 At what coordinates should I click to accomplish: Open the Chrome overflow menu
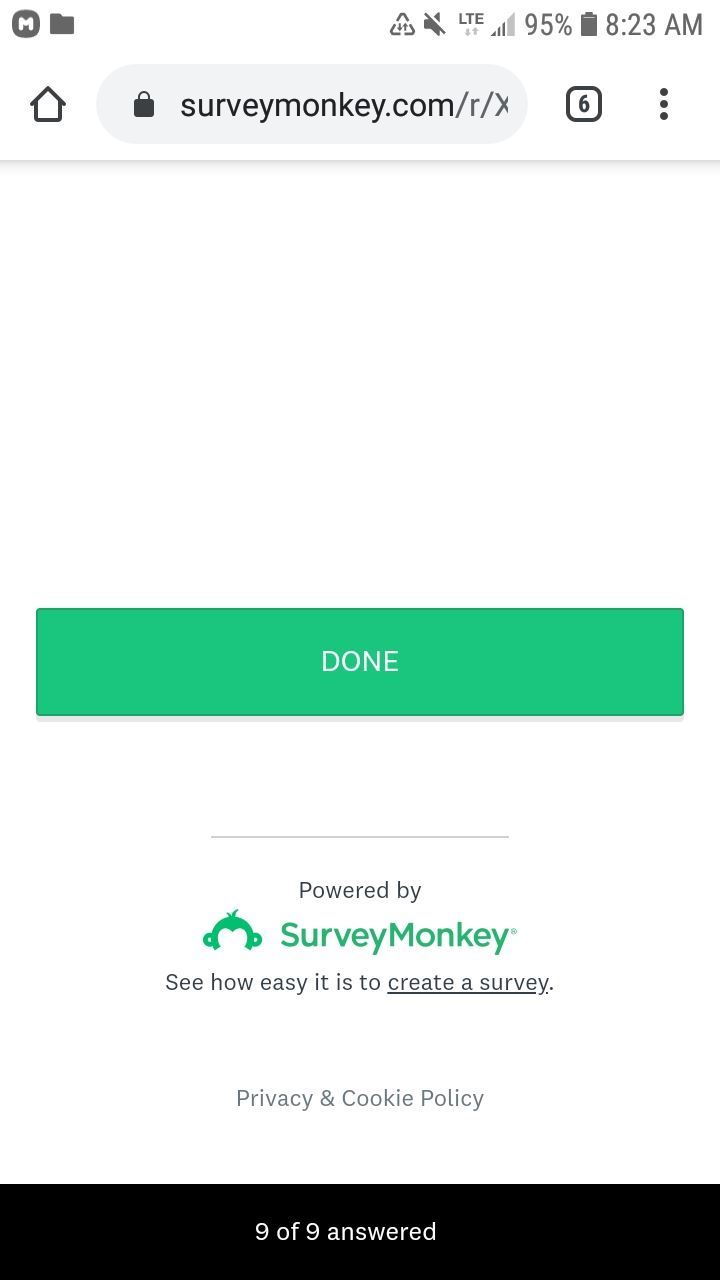point(663,104)
